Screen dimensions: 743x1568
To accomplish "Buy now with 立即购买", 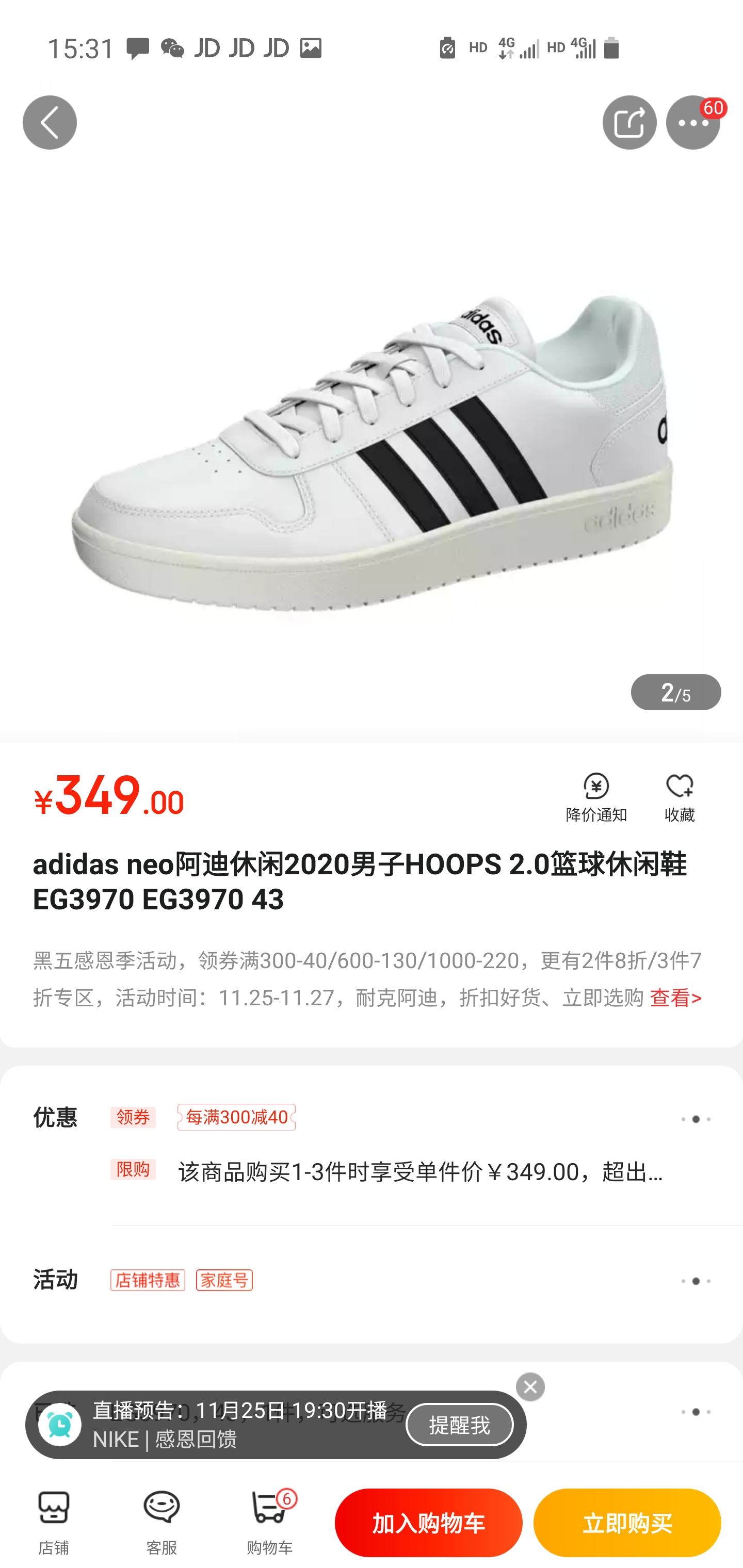I will (x=627, y=1522).
